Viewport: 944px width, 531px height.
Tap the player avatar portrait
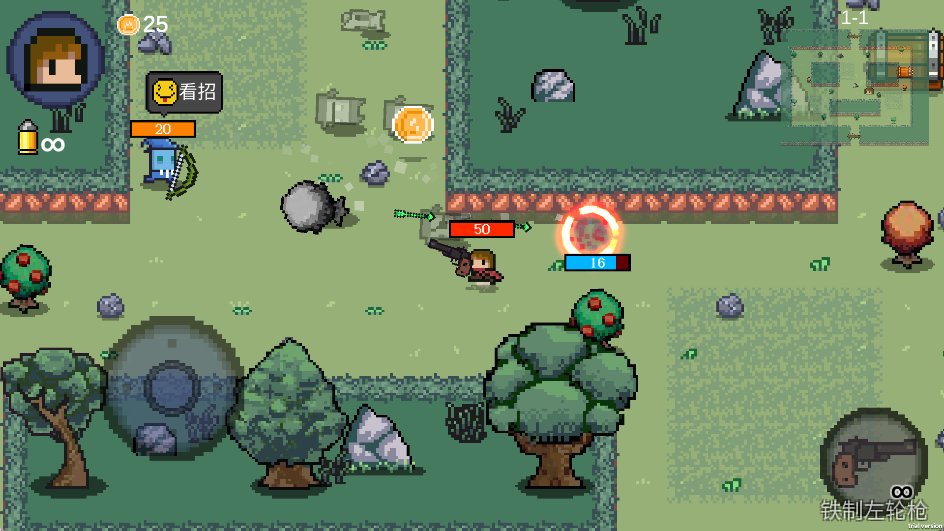tap(55, 58)
